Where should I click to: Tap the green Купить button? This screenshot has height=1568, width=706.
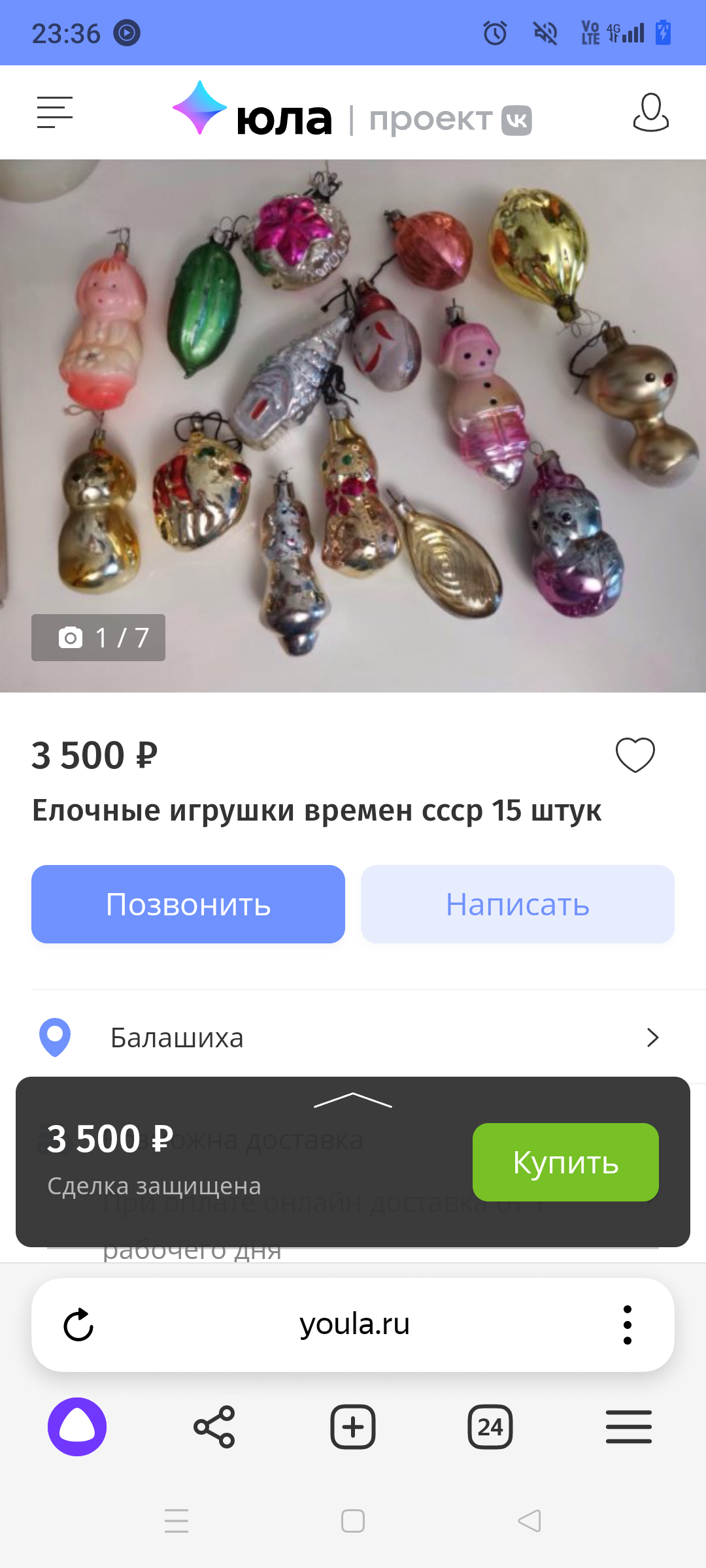pyautogui.click(x=565, y=1162)
